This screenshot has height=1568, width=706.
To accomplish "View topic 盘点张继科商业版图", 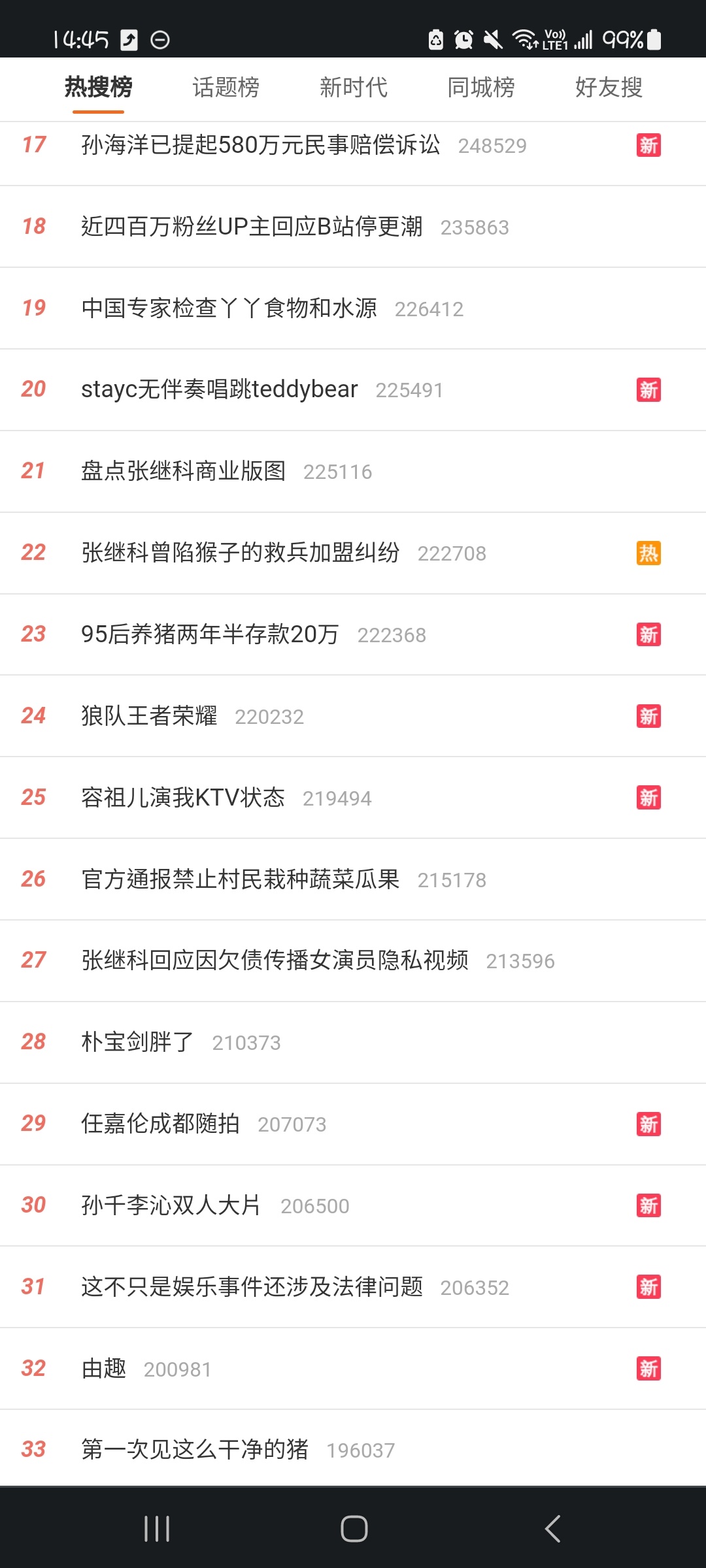I will pyautogui.click(x=353, y=472).
